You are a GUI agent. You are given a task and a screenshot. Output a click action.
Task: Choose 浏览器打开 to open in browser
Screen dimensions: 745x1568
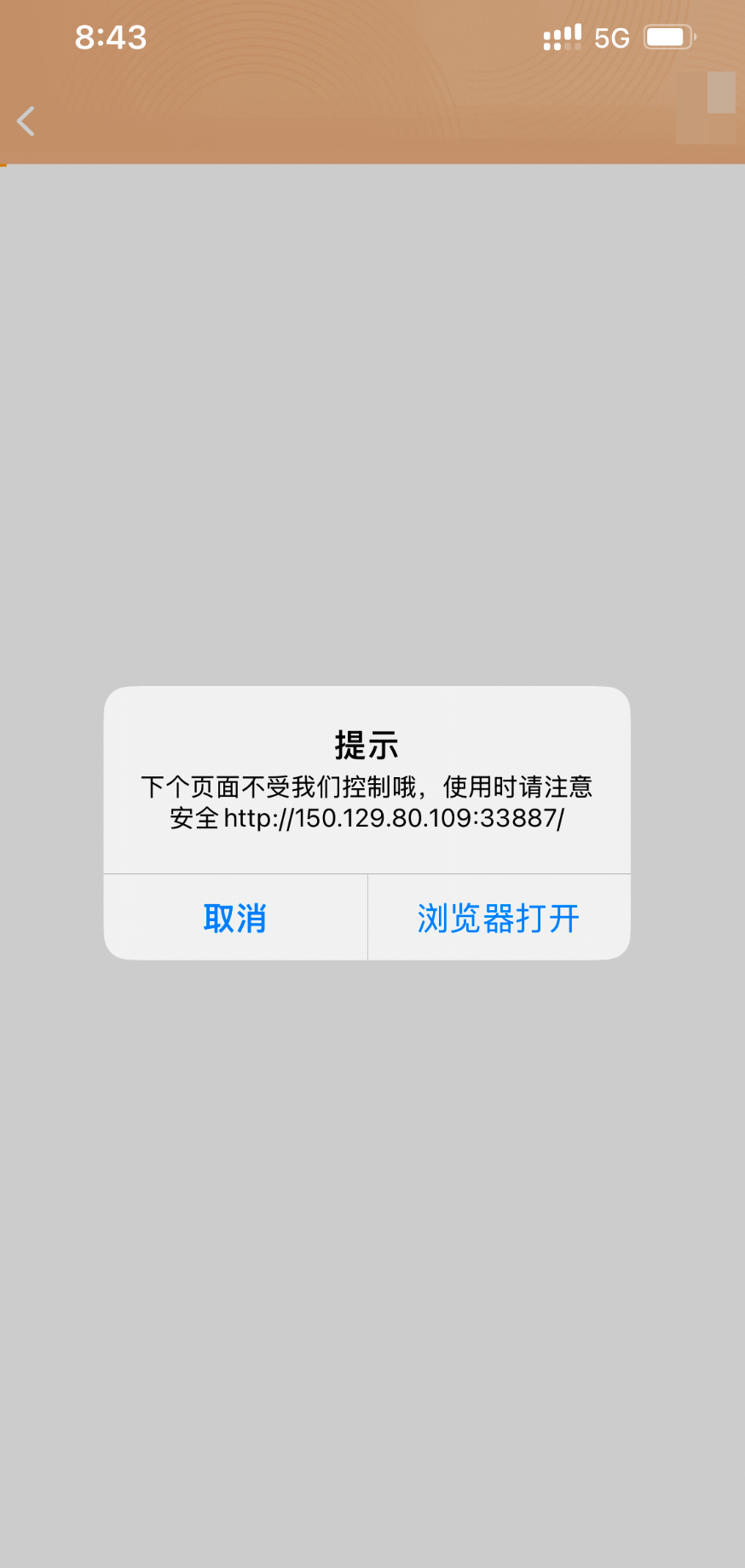coord(500,918)
